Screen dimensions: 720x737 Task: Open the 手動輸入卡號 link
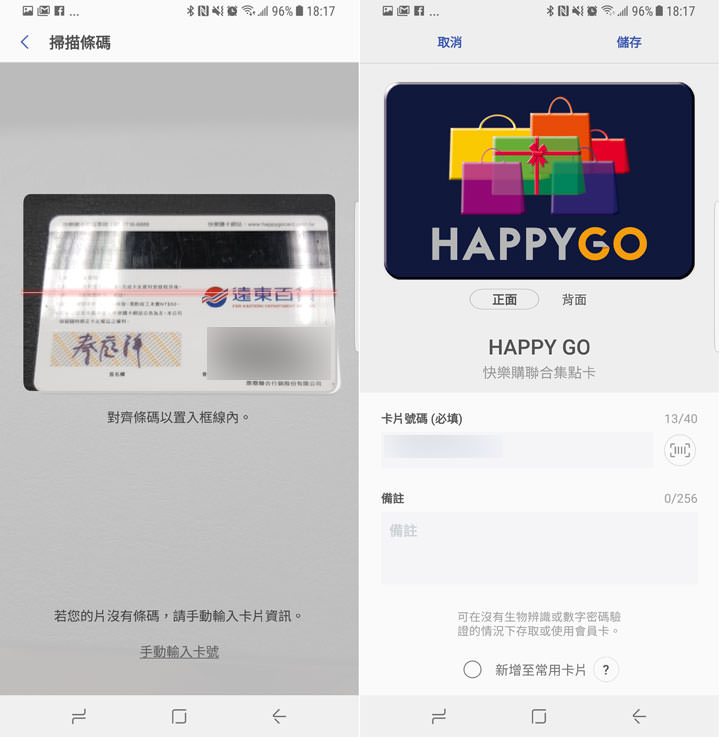(179, 652)
